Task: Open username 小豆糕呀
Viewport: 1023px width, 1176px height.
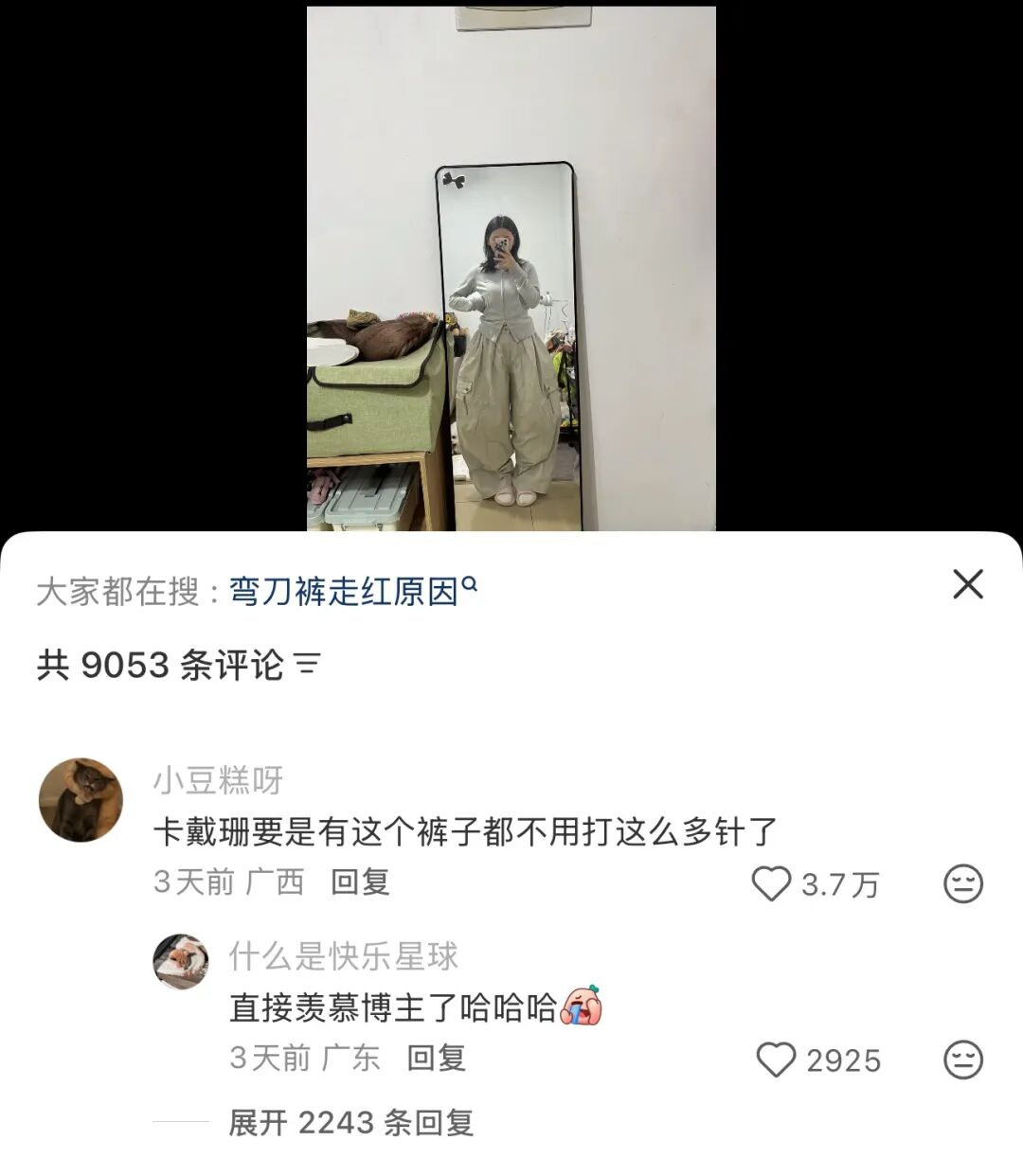Action: pos(218,781)
